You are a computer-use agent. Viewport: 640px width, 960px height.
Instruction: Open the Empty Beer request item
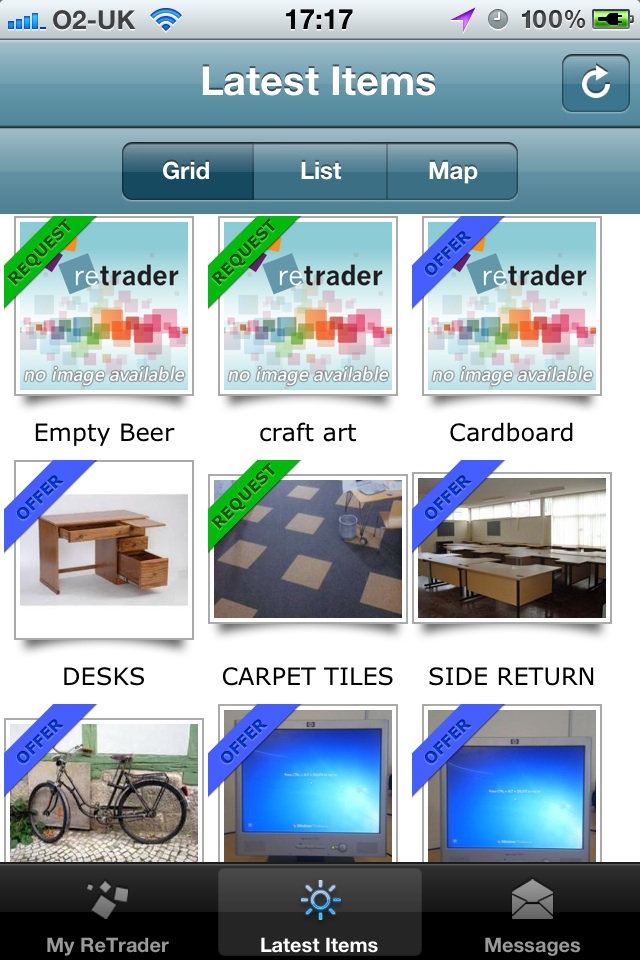(x=104, y=306)
